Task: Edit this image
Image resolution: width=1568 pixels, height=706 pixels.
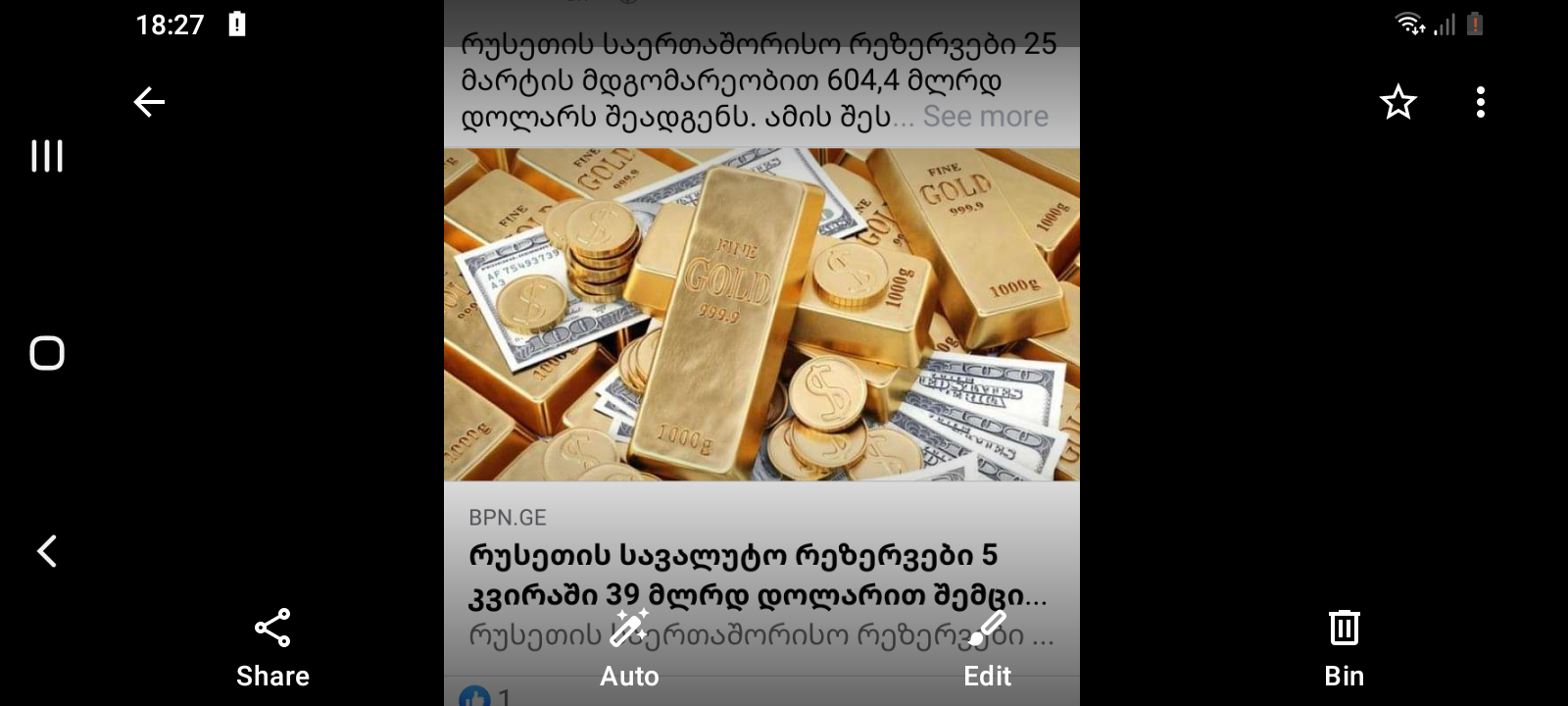Action: pyautogui.click(x=987, y=647)
